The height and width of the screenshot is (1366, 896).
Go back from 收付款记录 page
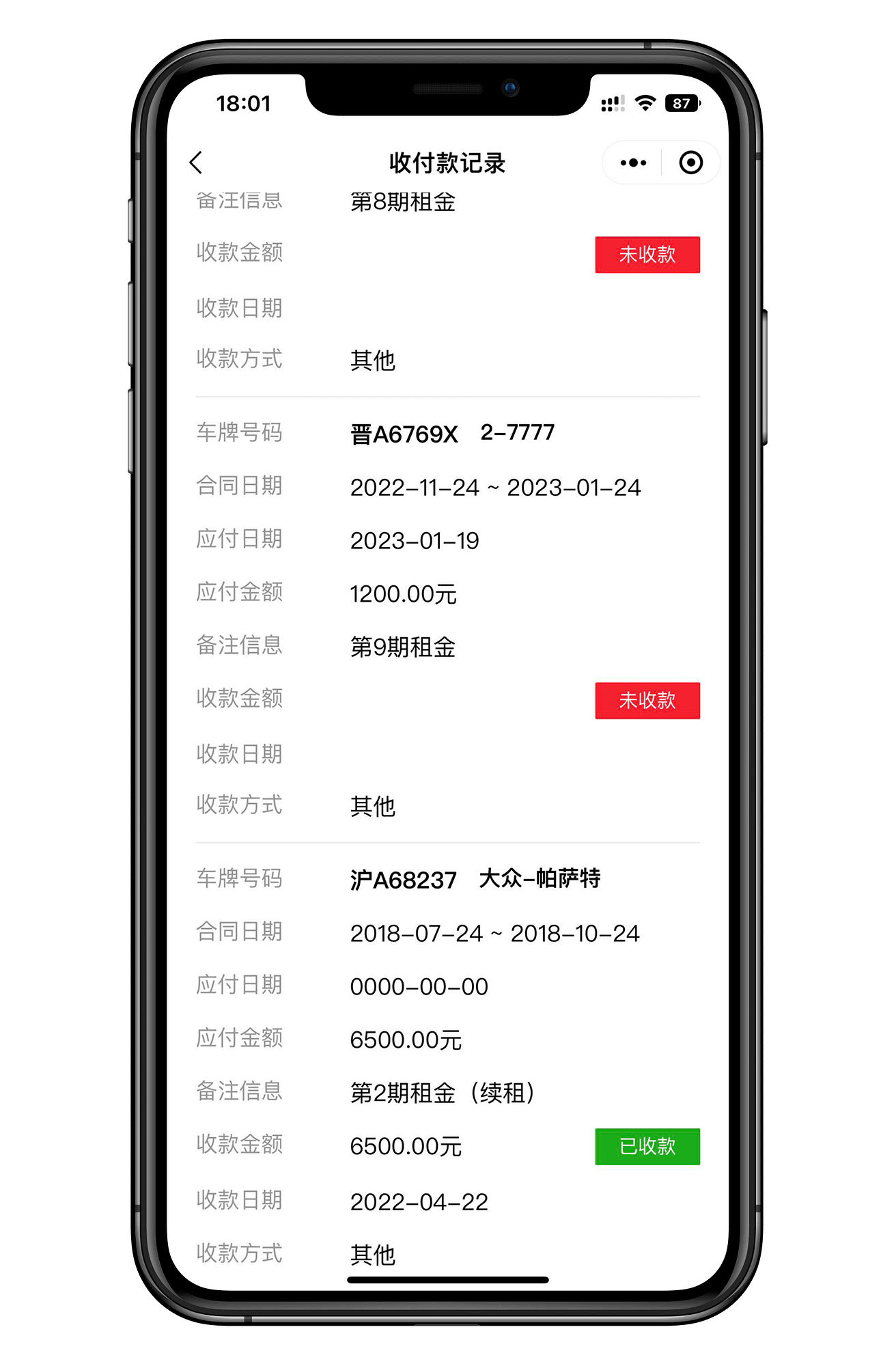(196, 163)
